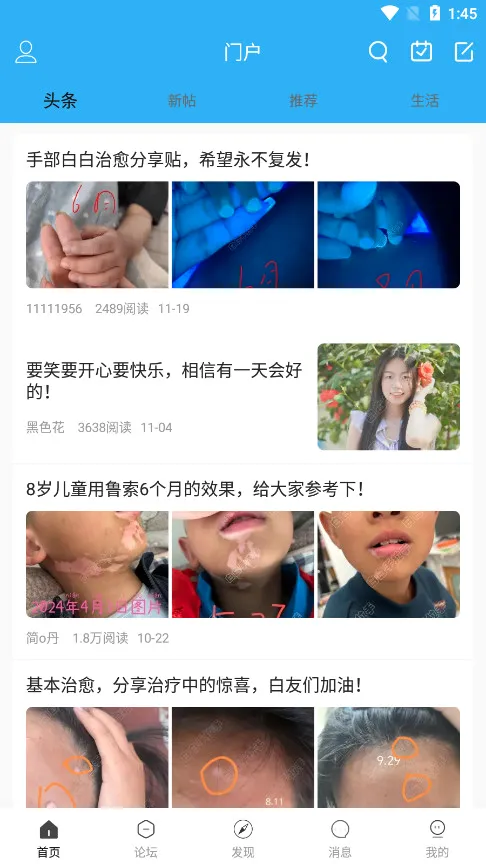Open the post 基本治愈，分享治疗中的惊喜
This screenshot has height=864, width=486.
193,685
